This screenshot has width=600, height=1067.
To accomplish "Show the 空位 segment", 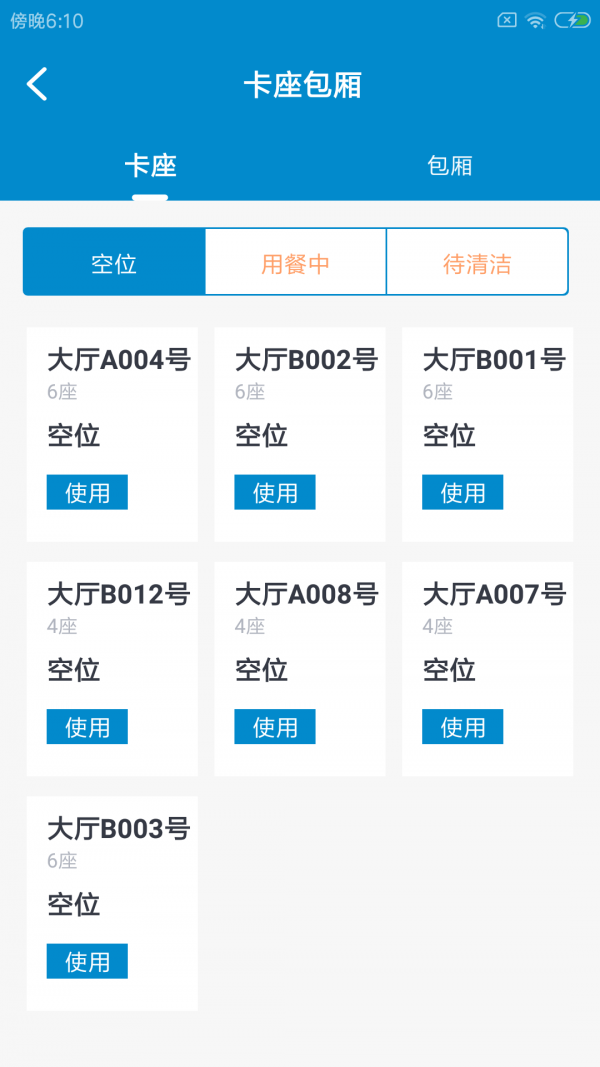I will pos(114,263).
